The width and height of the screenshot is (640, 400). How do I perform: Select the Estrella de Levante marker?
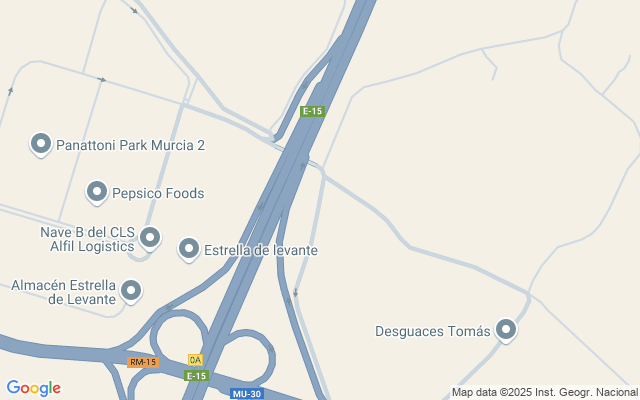pyautogui.click(x=189, y=248)
